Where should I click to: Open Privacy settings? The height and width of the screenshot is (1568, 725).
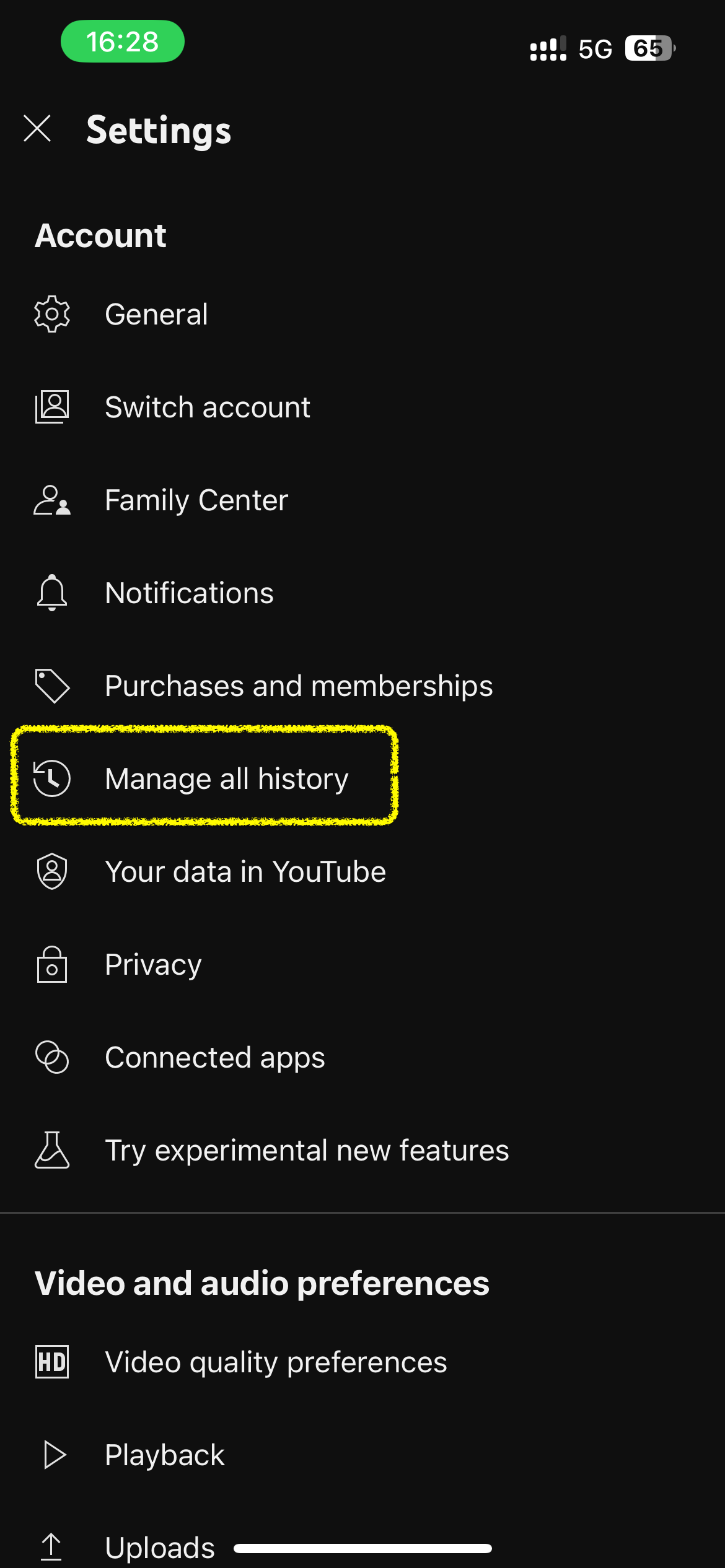pos(362,964)
